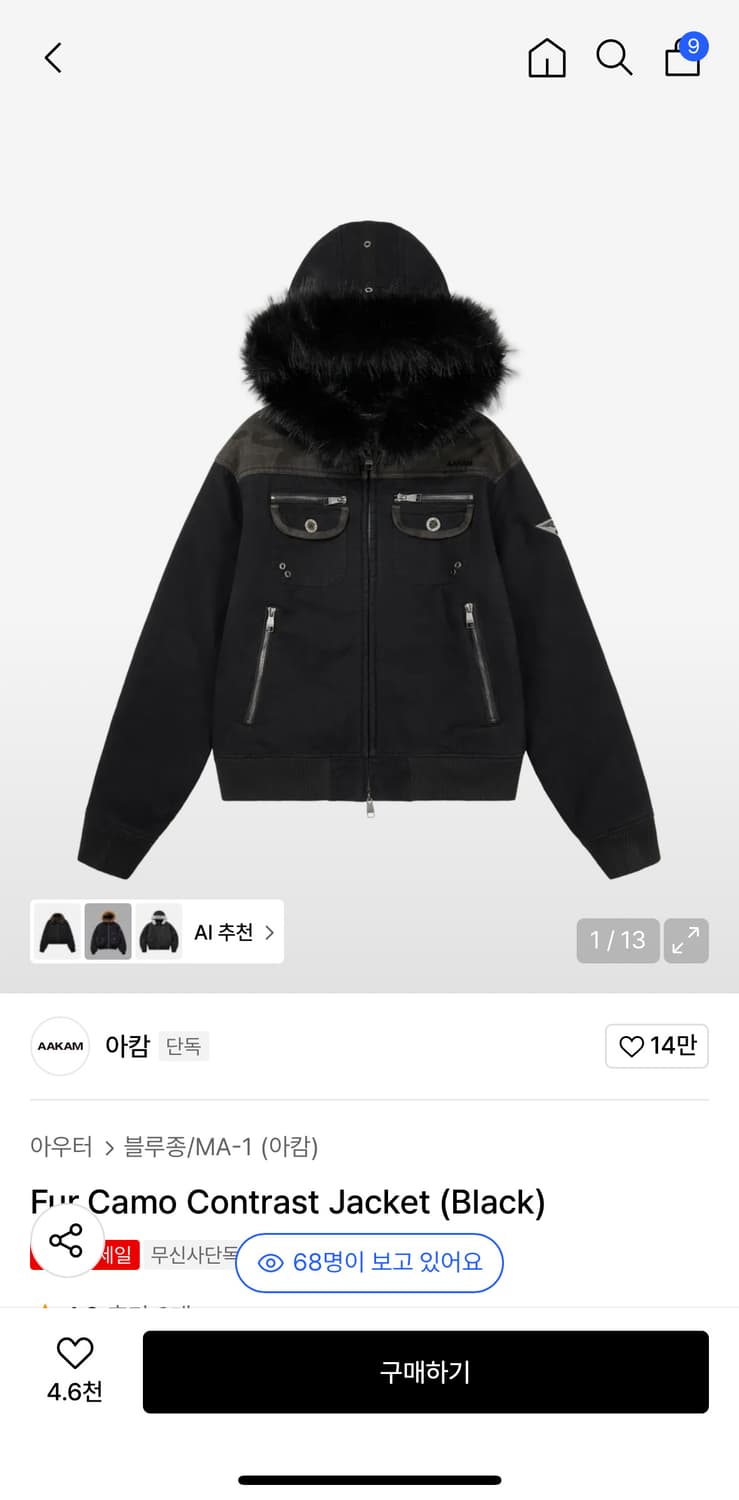This screenshot has height=1500, width=739.
Task: Open the shopping cart icon
Action: [x=681, y=62]
